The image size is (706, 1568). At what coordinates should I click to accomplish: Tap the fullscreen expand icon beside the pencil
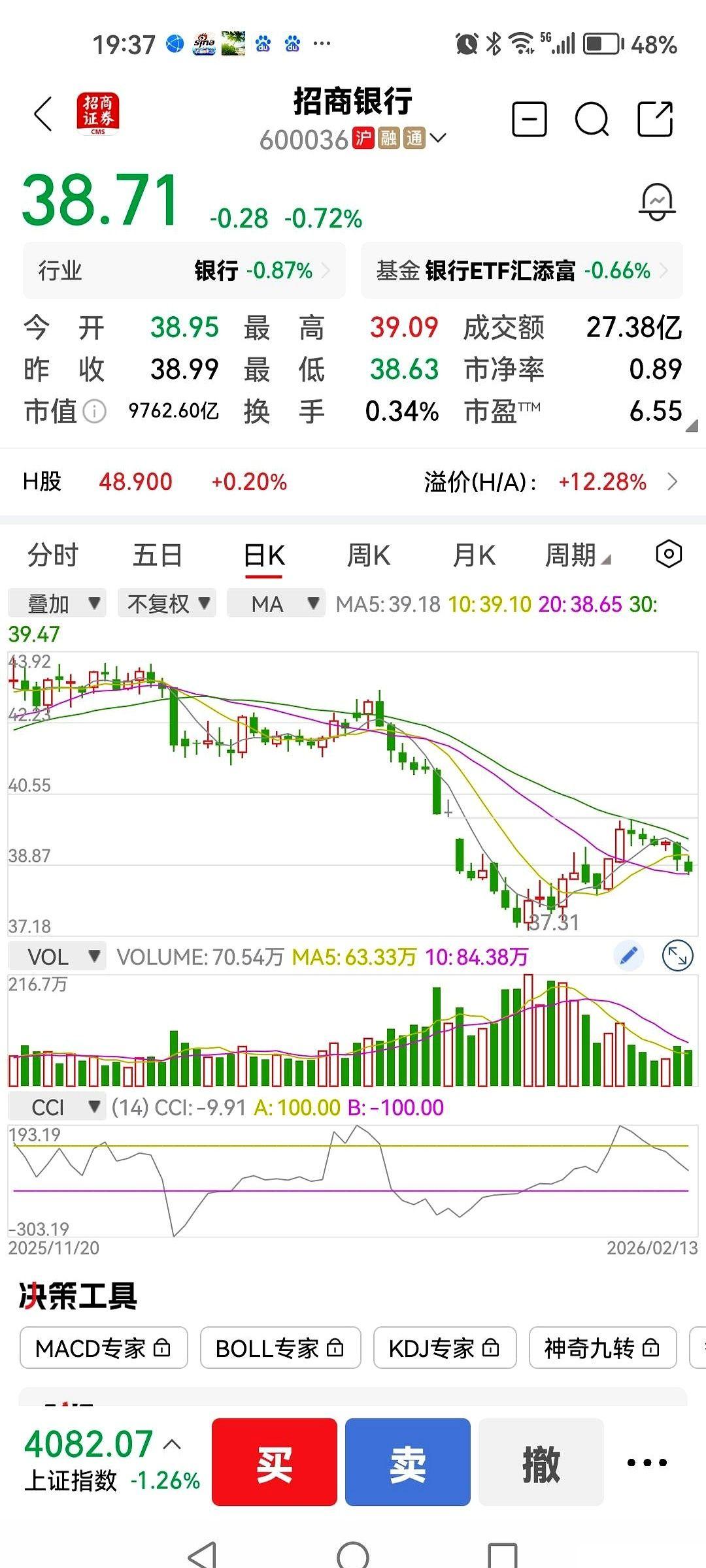(678, 955)
